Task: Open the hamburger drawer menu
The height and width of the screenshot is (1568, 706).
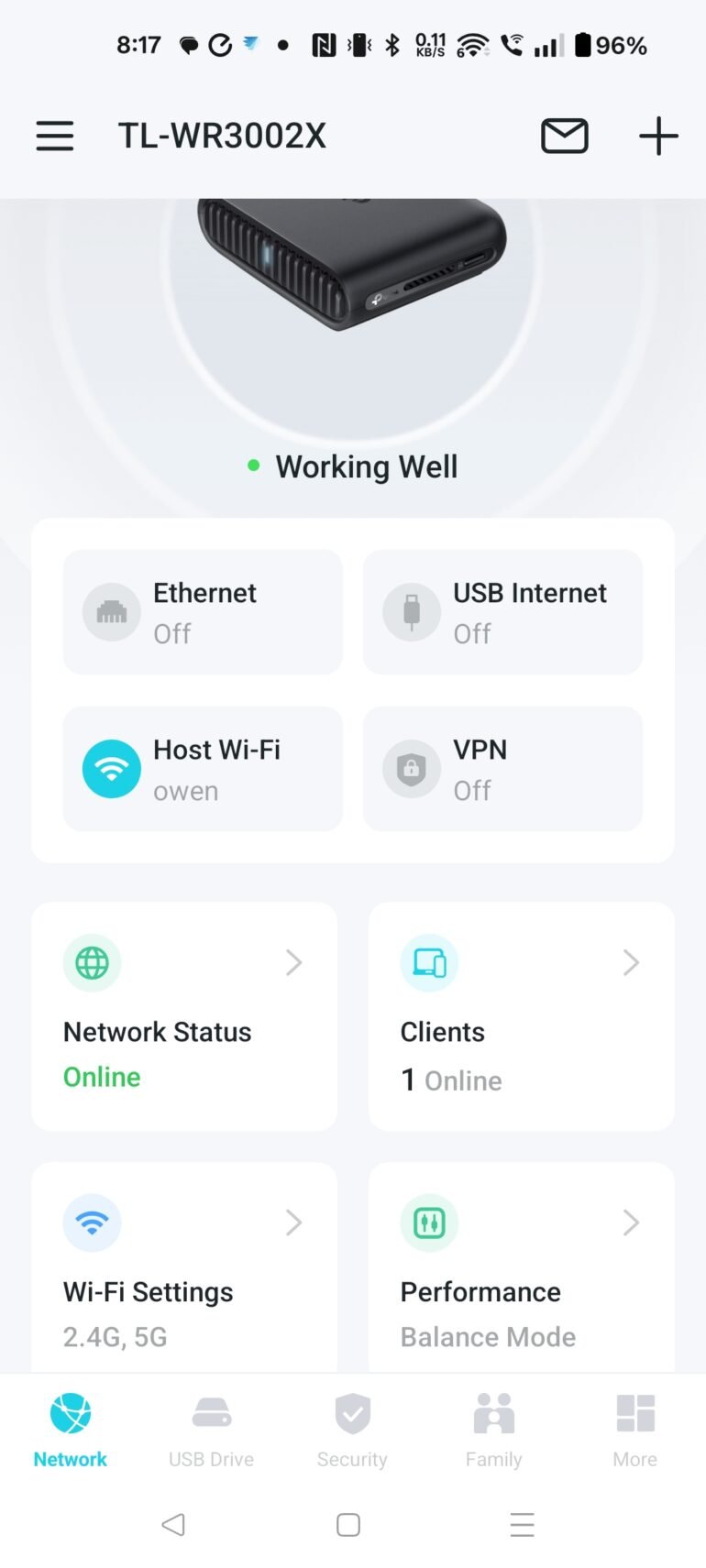Action: [x=54, y=137]
